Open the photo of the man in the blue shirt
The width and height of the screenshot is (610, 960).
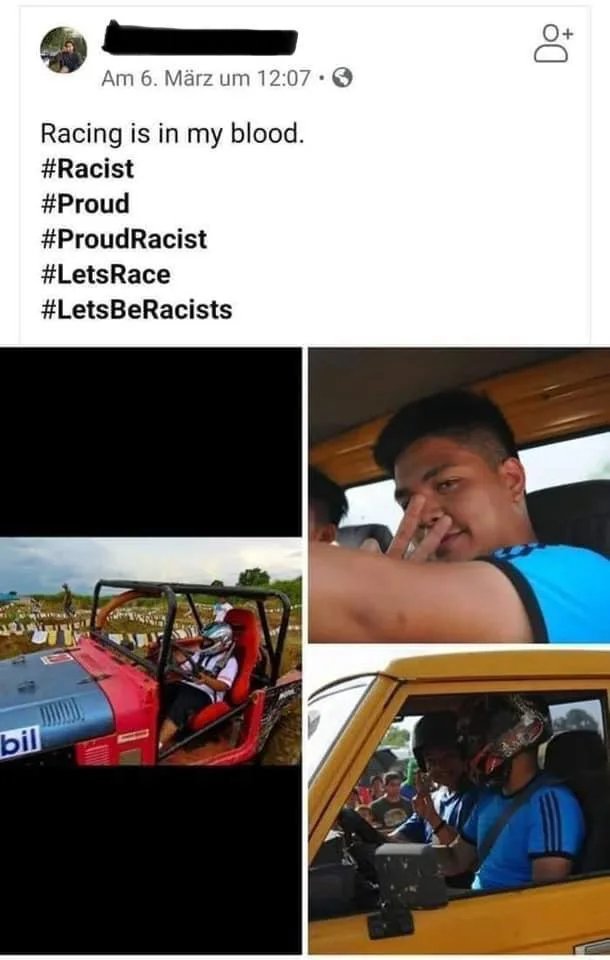(459, 496)
